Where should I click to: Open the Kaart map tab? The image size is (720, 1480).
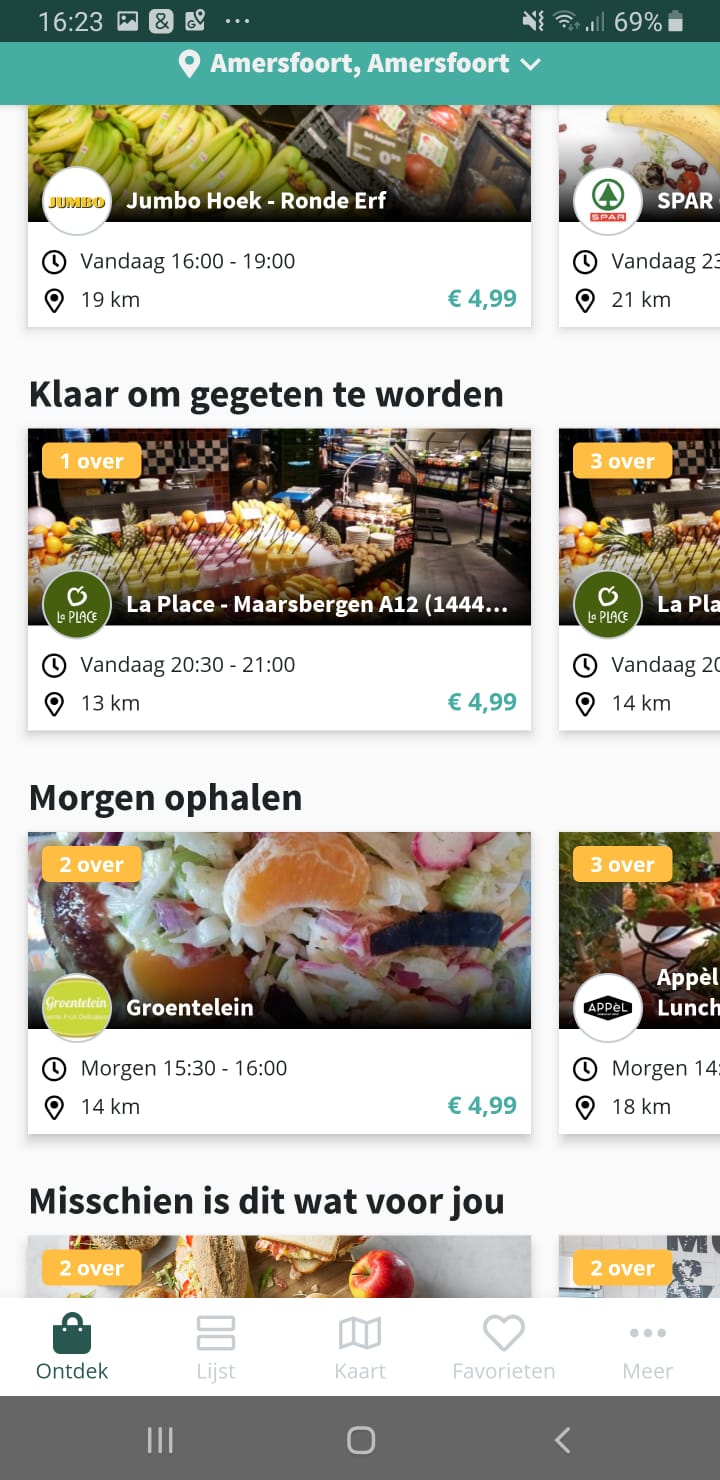pos(360,1346)
